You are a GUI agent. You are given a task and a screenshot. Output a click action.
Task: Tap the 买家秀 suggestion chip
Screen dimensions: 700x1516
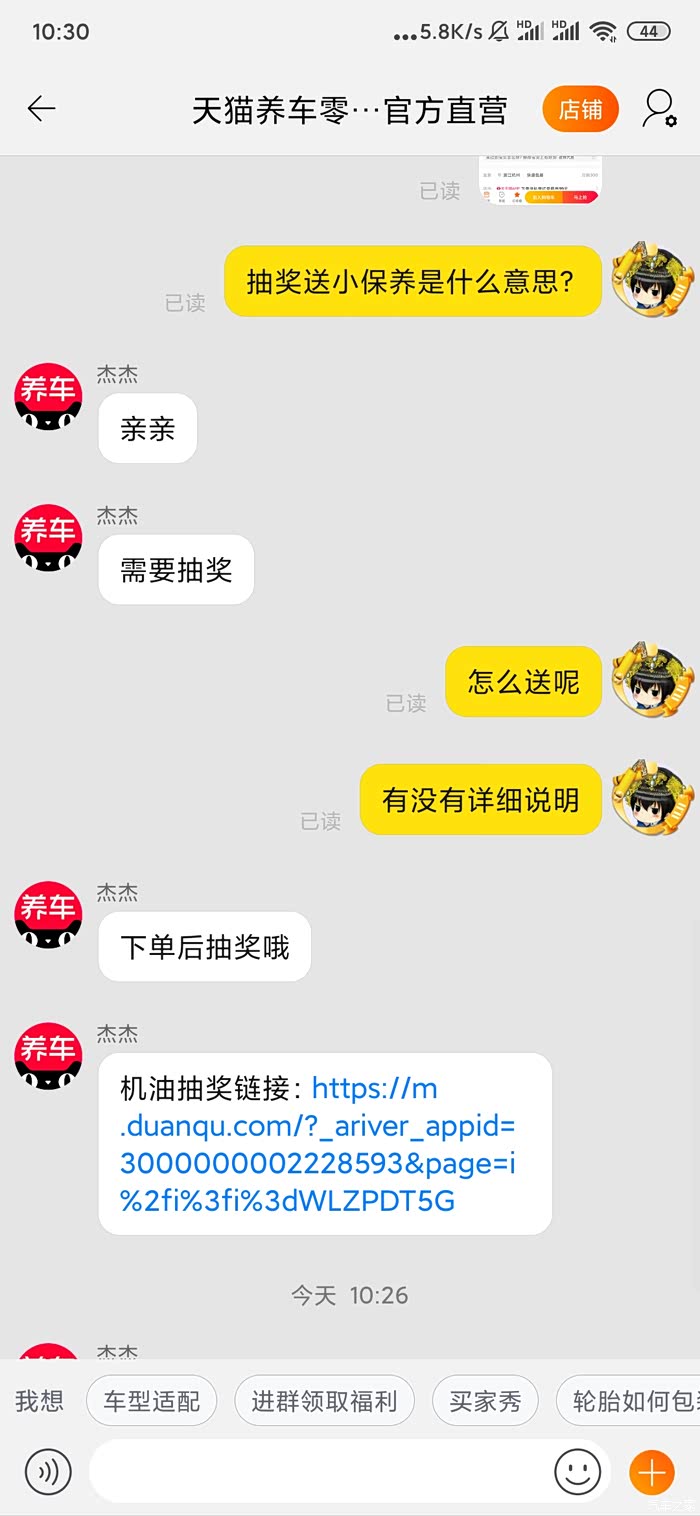(485, 1401)
